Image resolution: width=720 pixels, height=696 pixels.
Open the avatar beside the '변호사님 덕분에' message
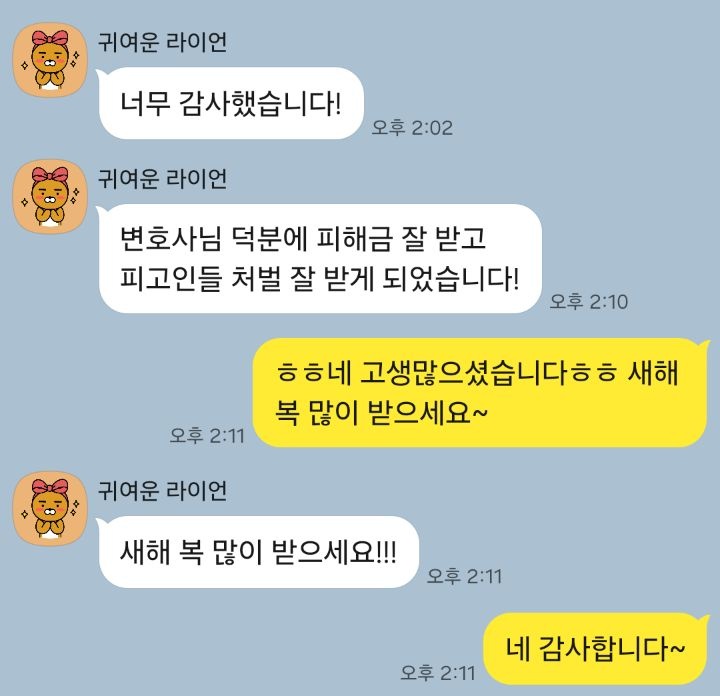[x=48, y=198]
